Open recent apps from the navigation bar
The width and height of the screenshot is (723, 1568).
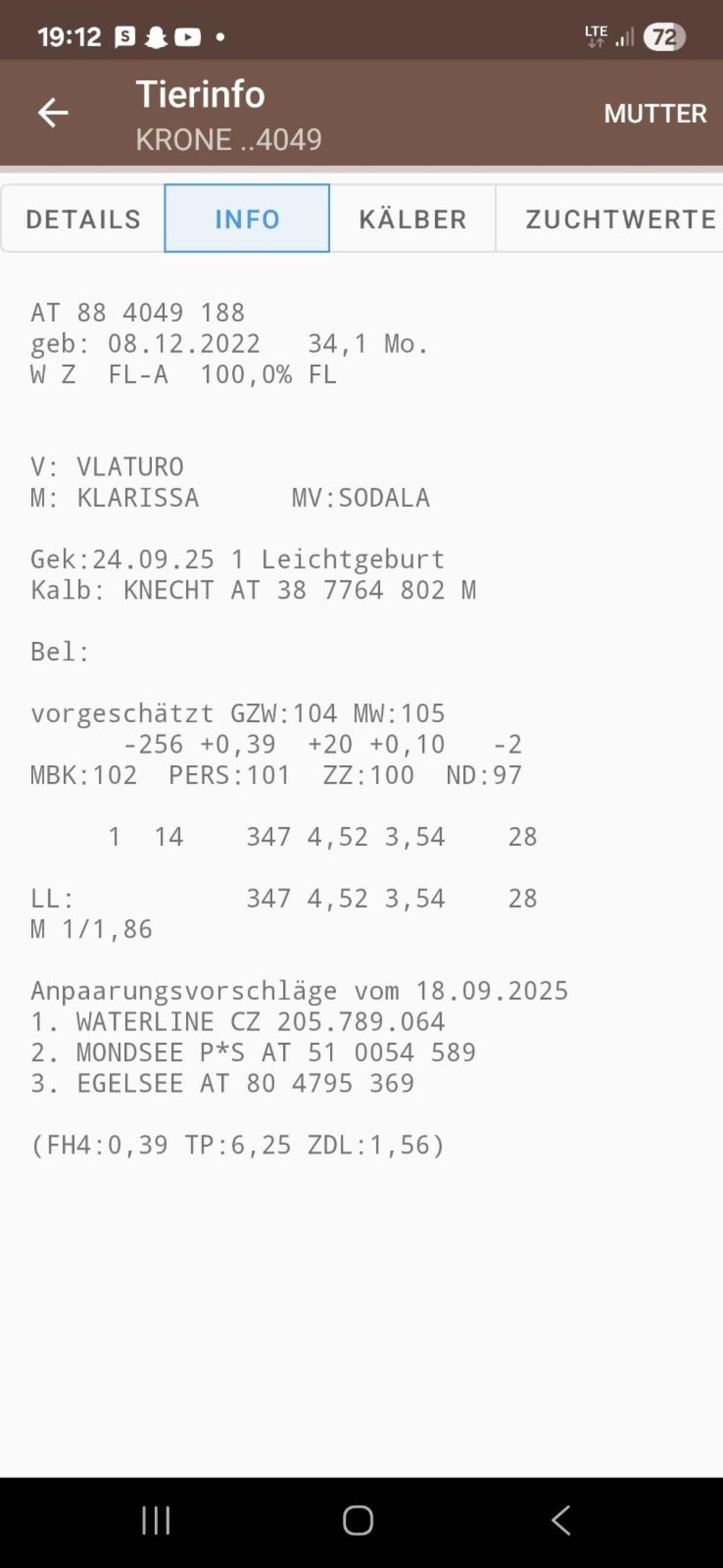(x=157, y=1520)
